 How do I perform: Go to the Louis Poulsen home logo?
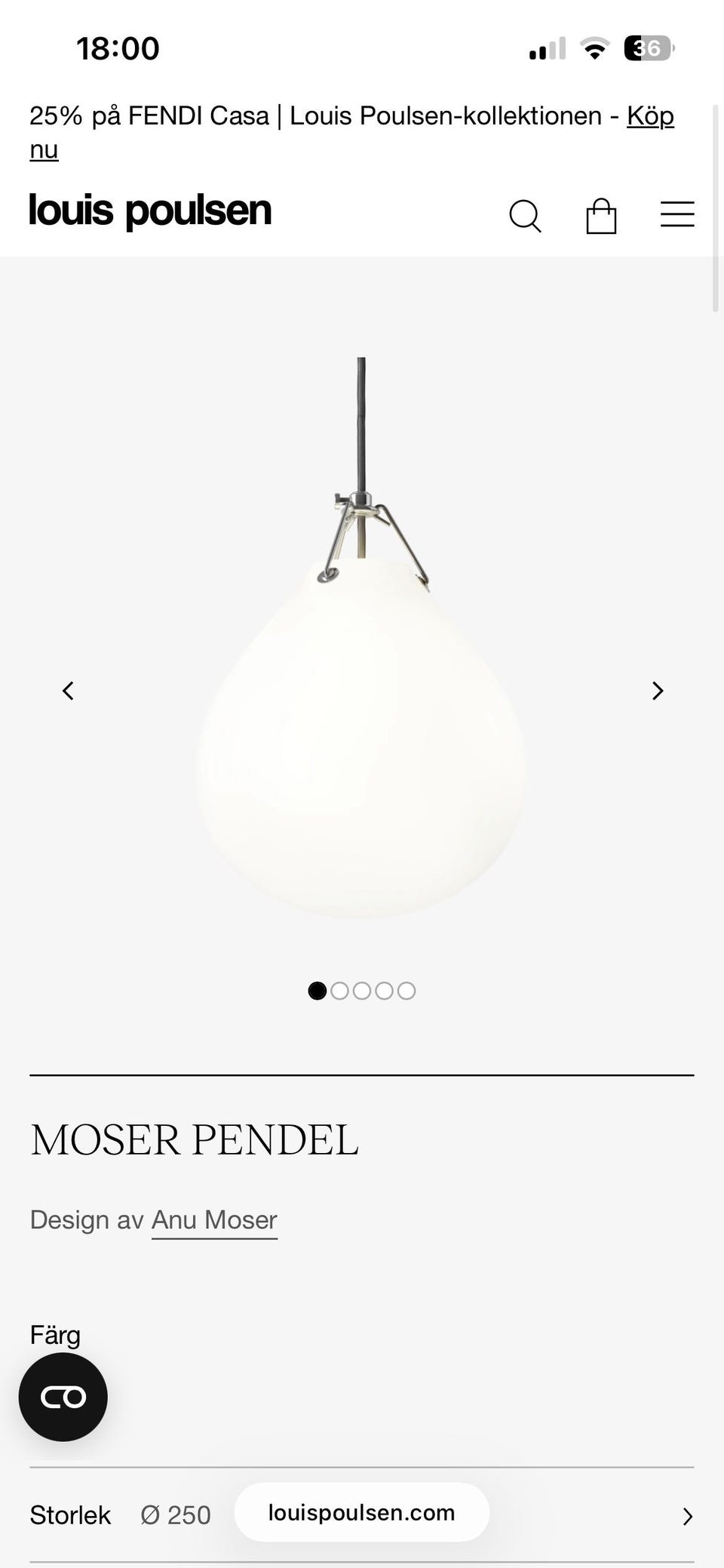[150, 211]
